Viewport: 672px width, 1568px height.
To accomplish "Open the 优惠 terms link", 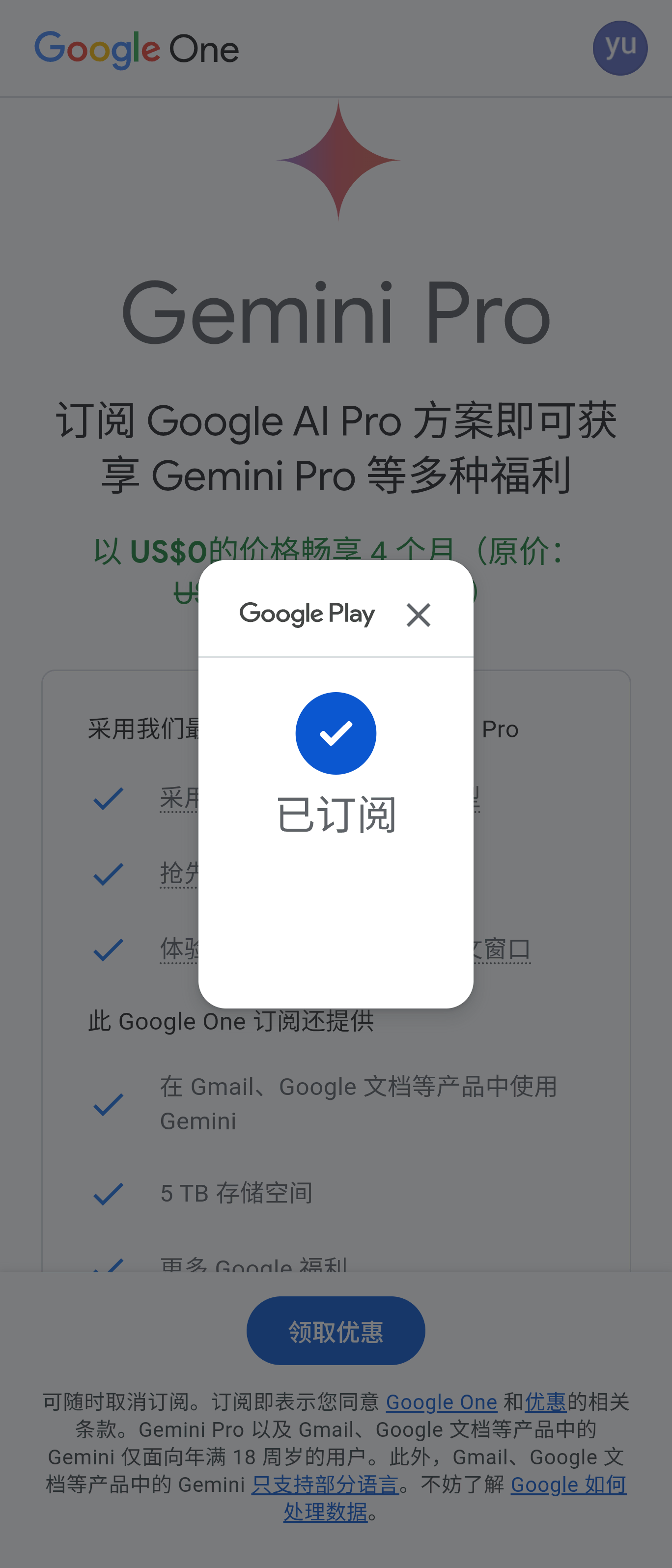I will (x=545, y=1402).
